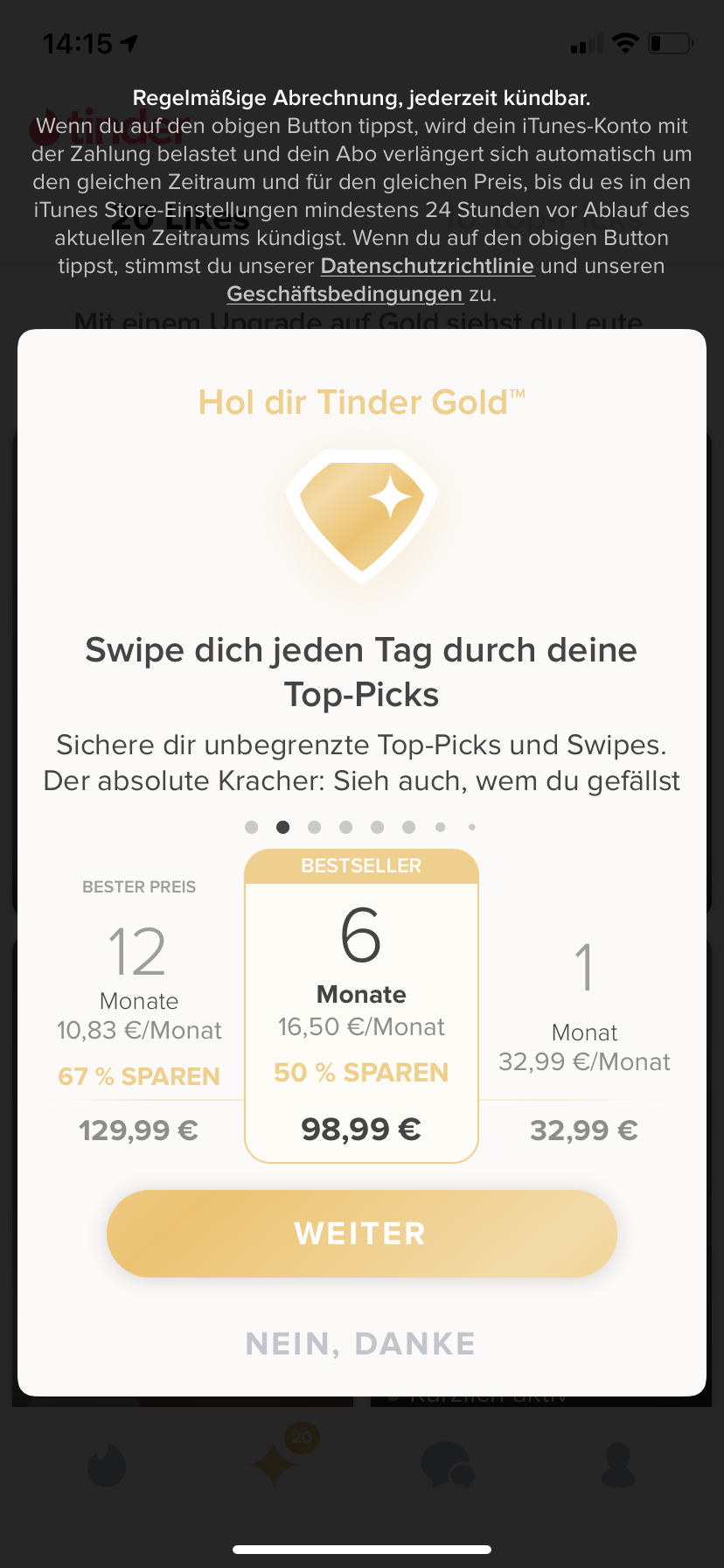Viewport: 724px width, 1568px height.
Task: Decline with NEIN, DANKE
Action: 361,1343
